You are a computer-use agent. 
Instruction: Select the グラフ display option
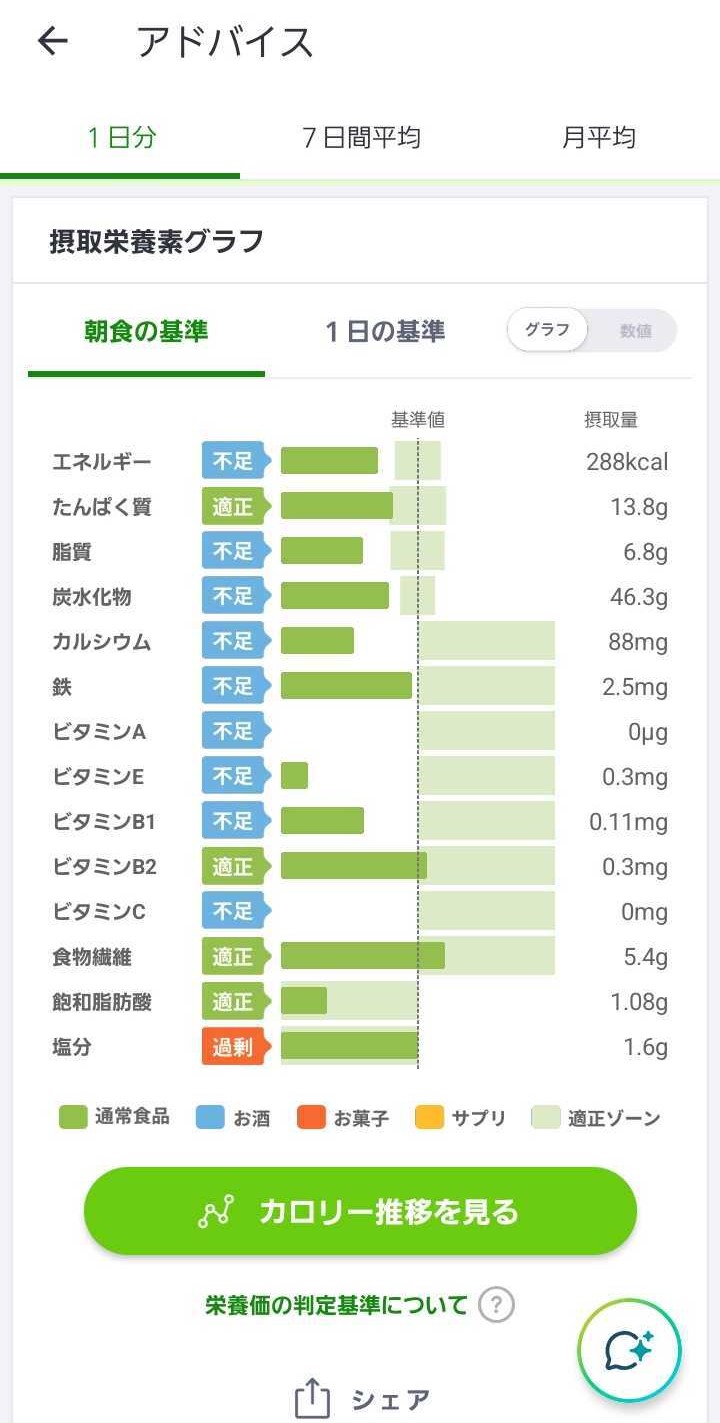[547, 331]
